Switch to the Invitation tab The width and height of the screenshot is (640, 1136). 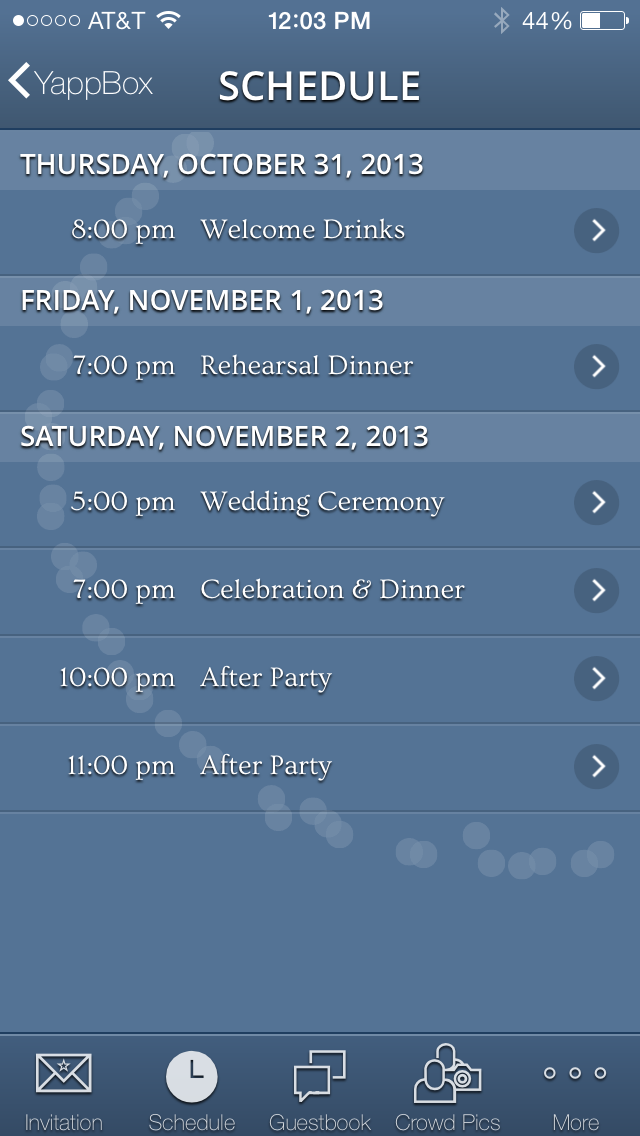click(63, 1088)
